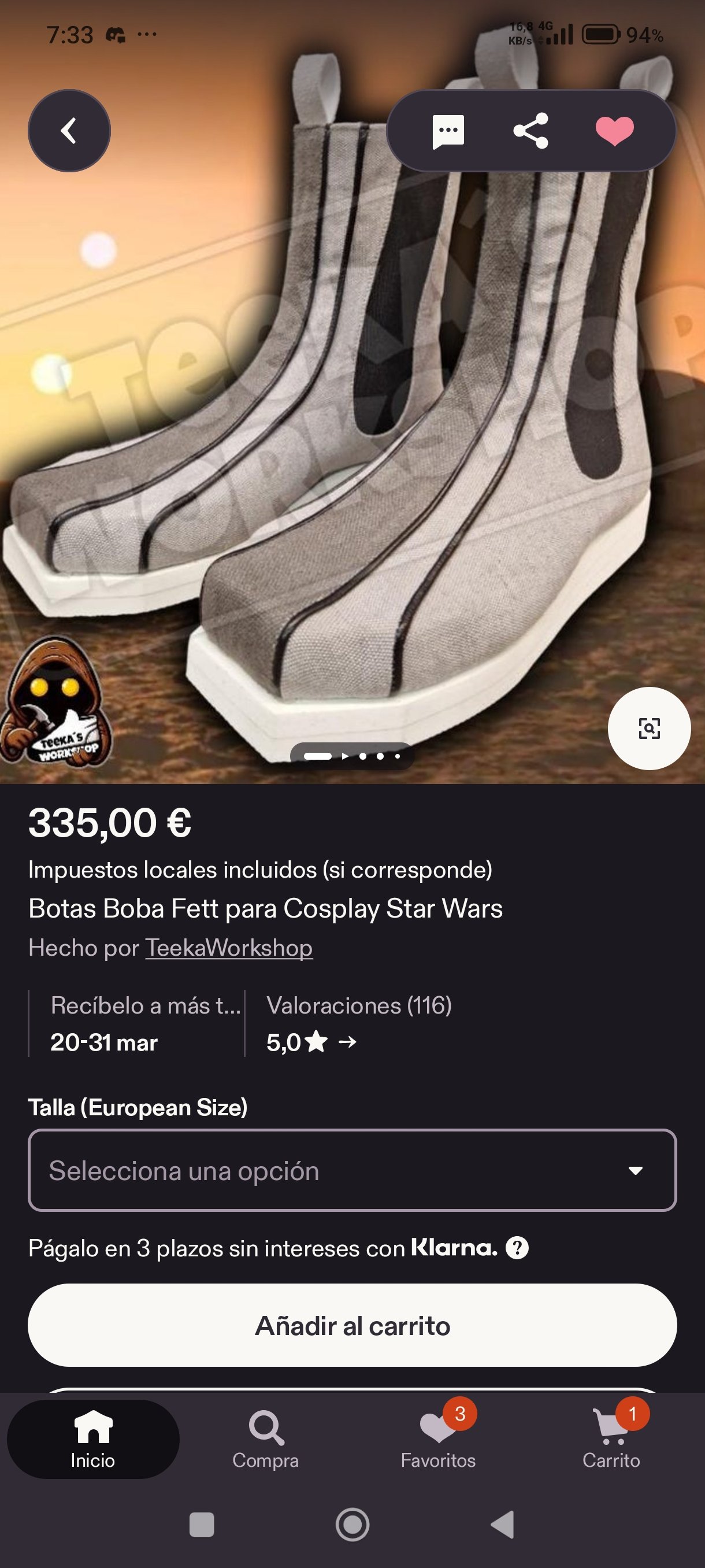Message the seller via chat icon
Screen dimensions: 705x1568
[448, 131]
